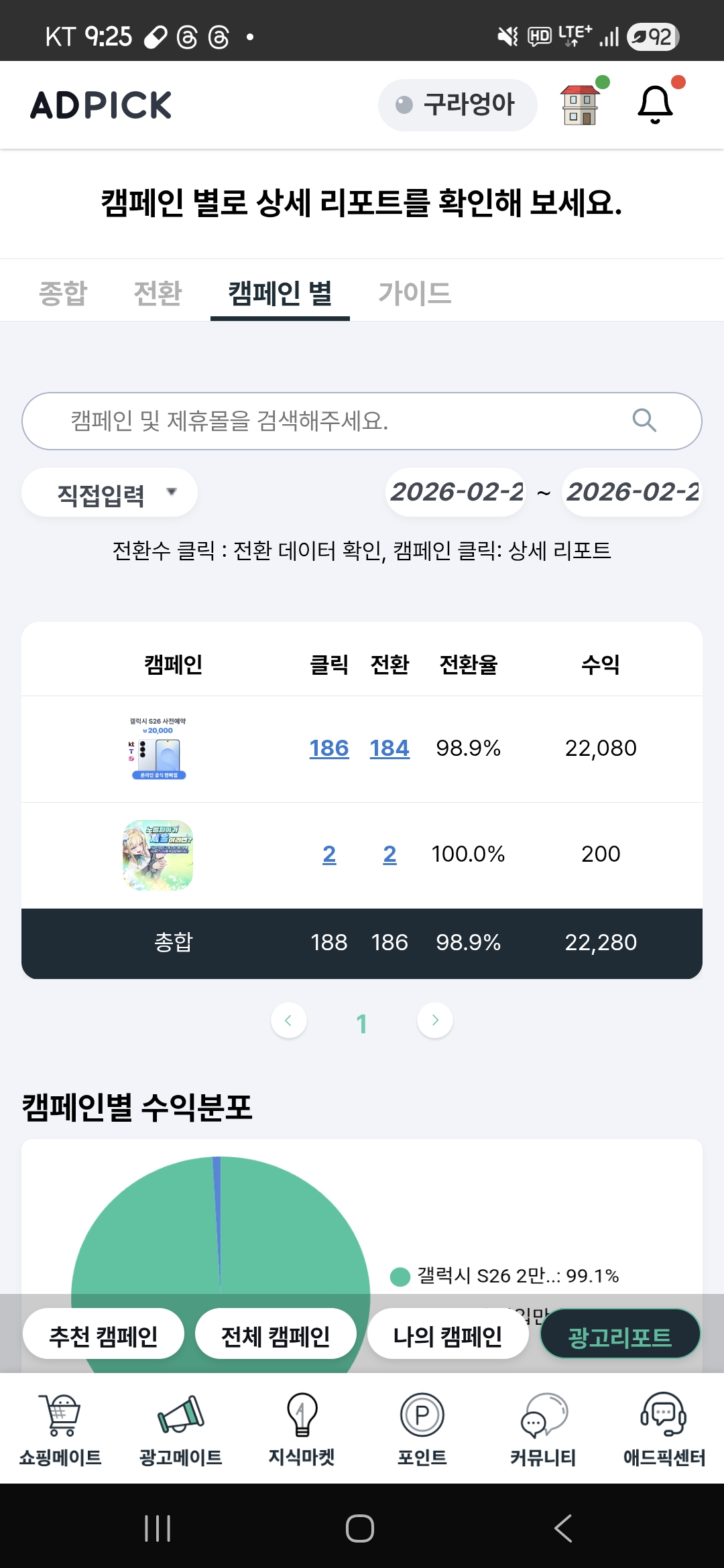Open the house icon in header
This screenshot has width=724, height=1568.
pos(580,105)
